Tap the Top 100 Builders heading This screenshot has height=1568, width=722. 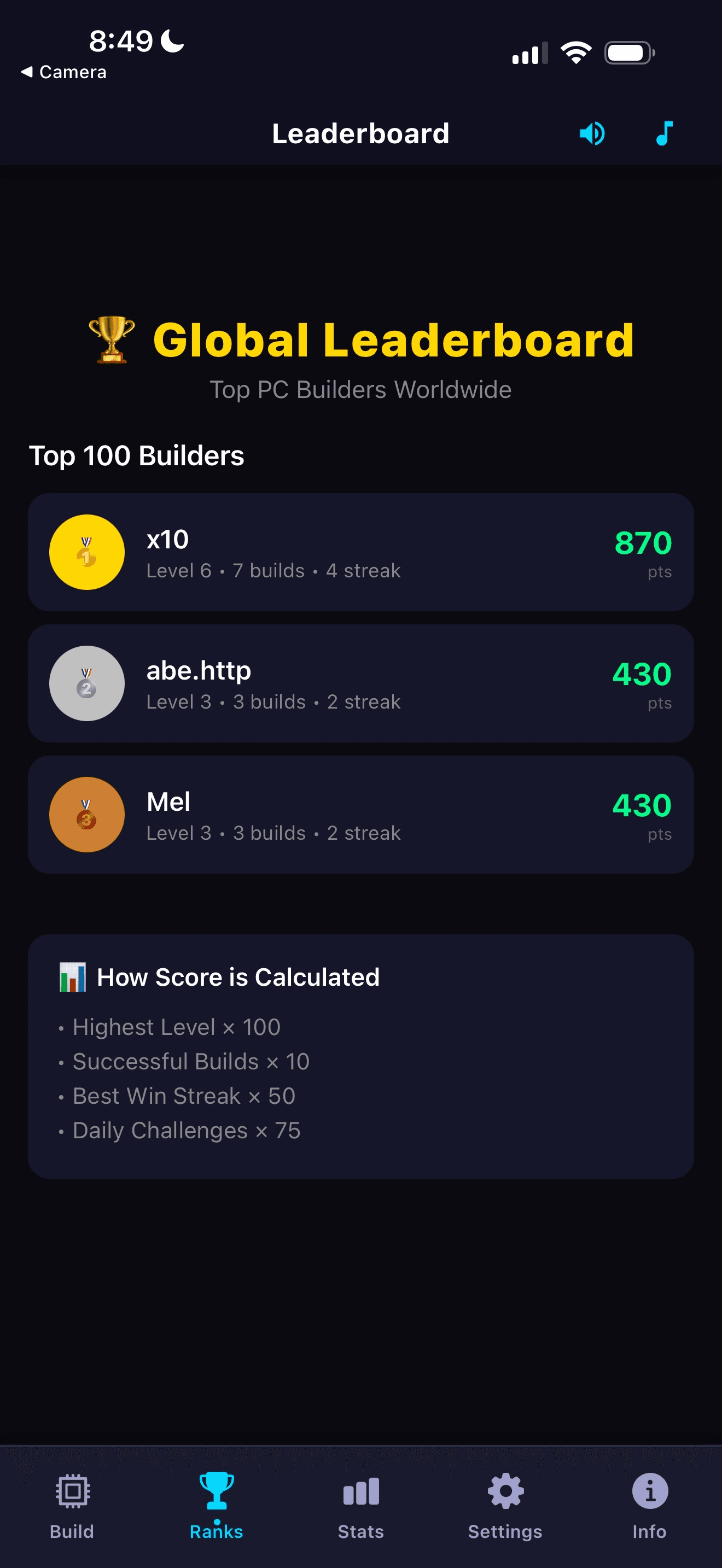pos(137,455)
